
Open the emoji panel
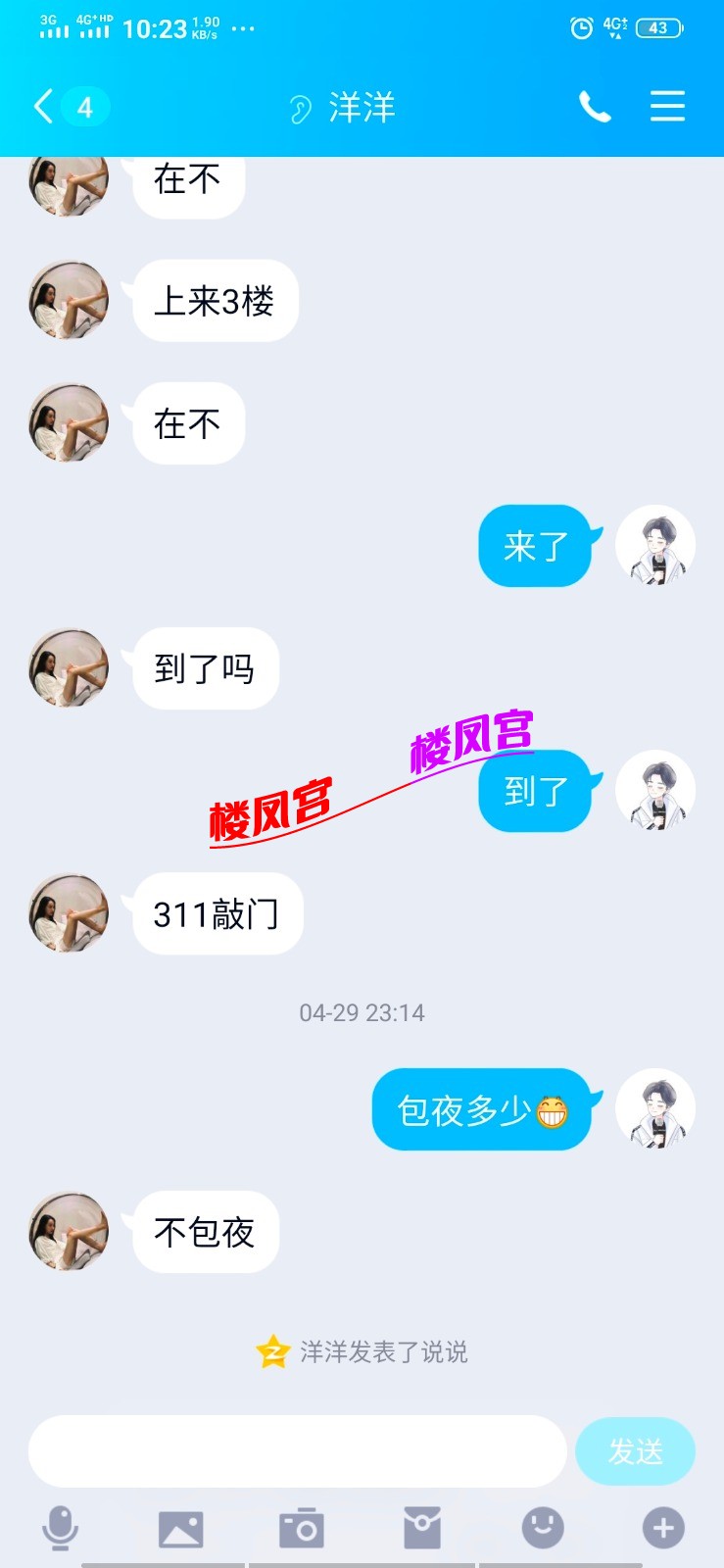pyautogui.click(x=543, y=1528)
